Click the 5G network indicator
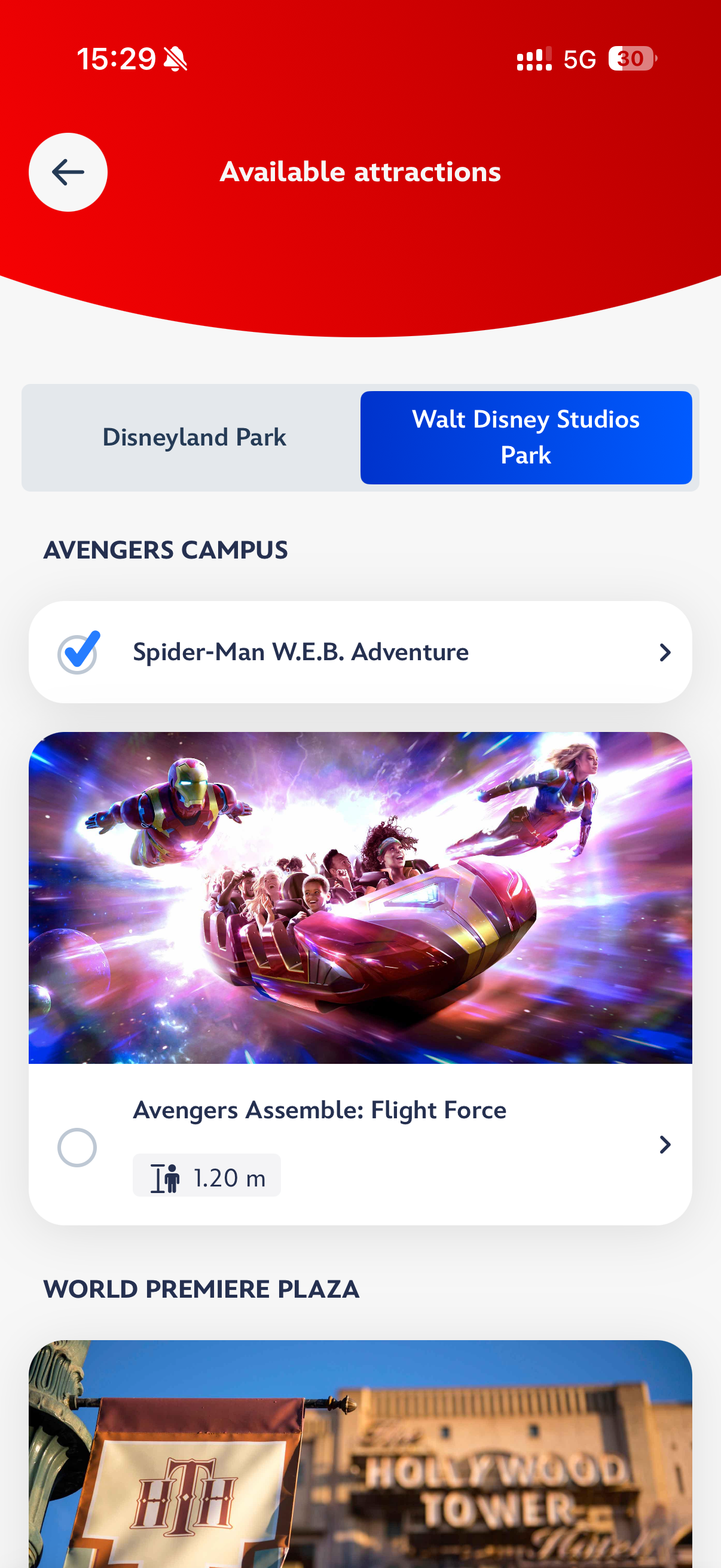The width and height of the screenshot is (721, 1568). pyautogui.click(x=582, y=58)
